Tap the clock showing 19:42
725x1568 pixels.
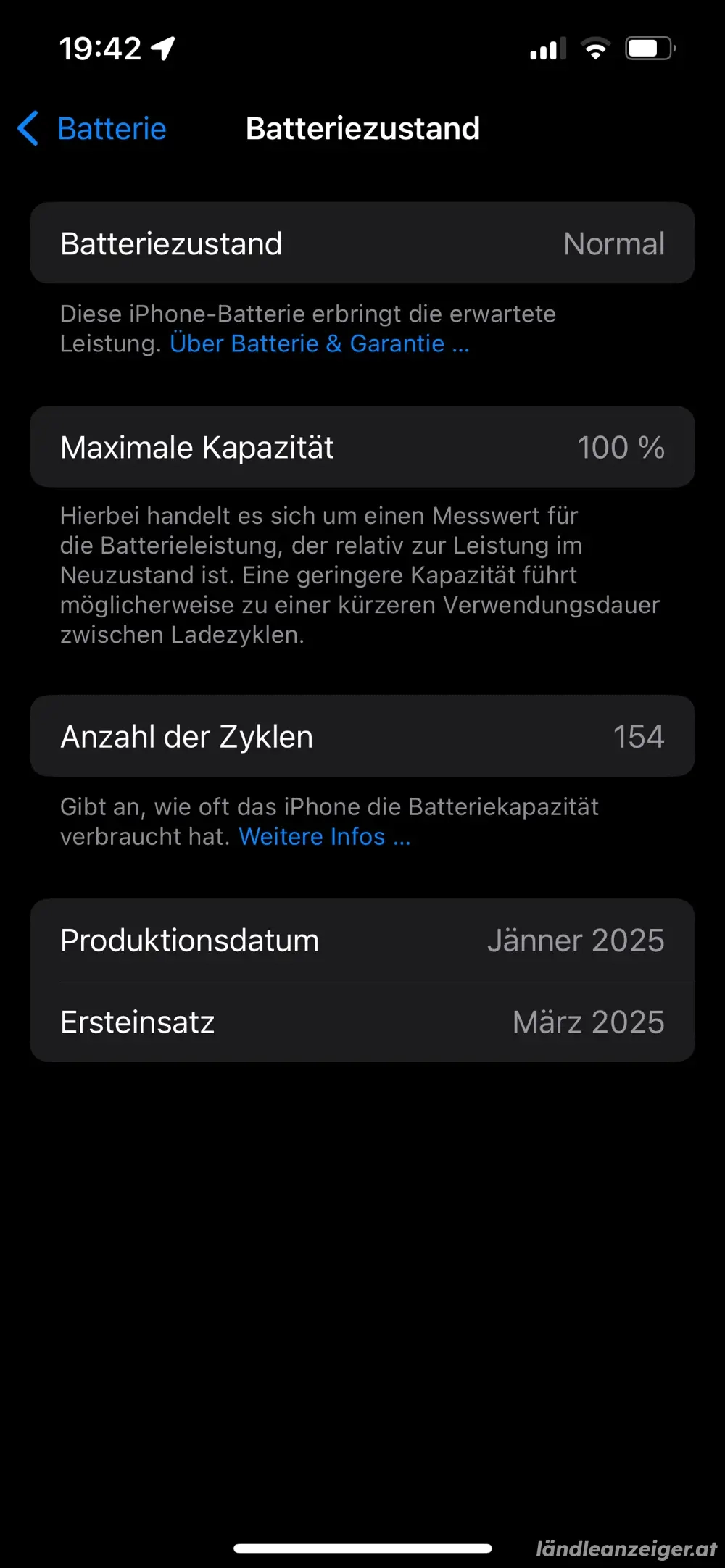point(101,48)
